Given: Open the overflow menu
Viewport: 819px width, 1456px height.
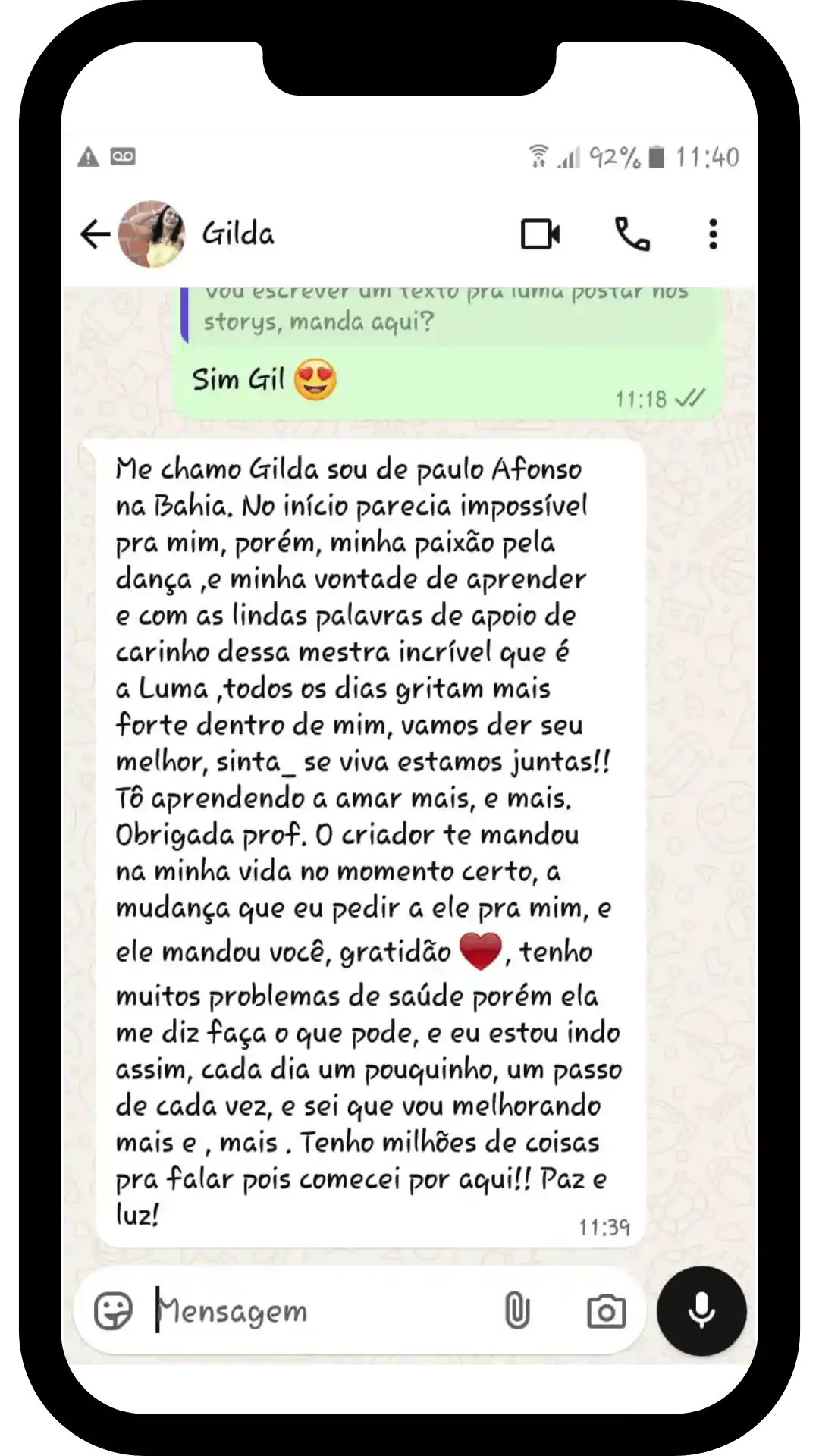Looking at the screenshot, I should click(x=713, y=234).
